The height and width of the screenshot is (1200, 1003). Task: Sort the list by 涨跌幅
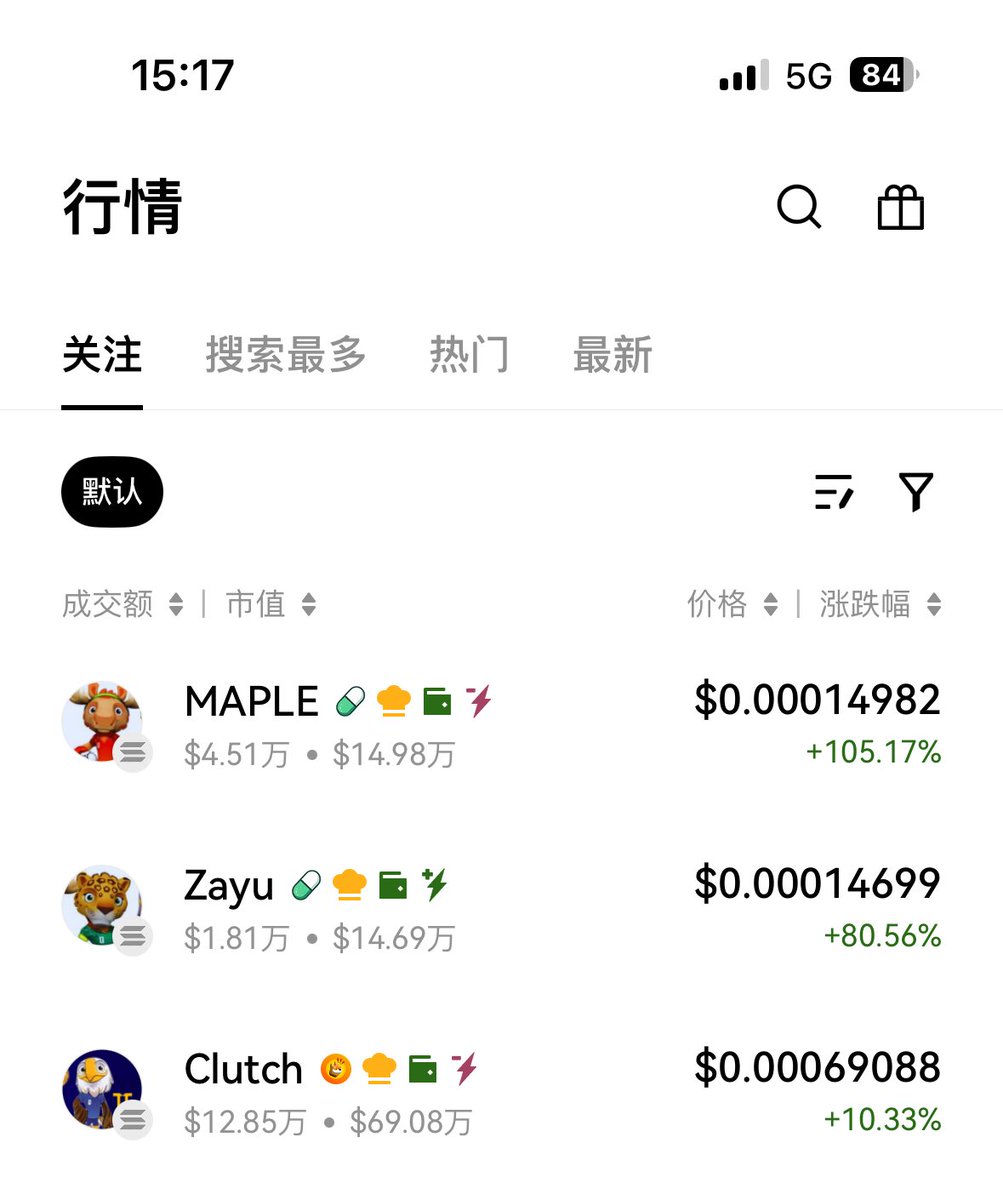click(x=879, y=604)
